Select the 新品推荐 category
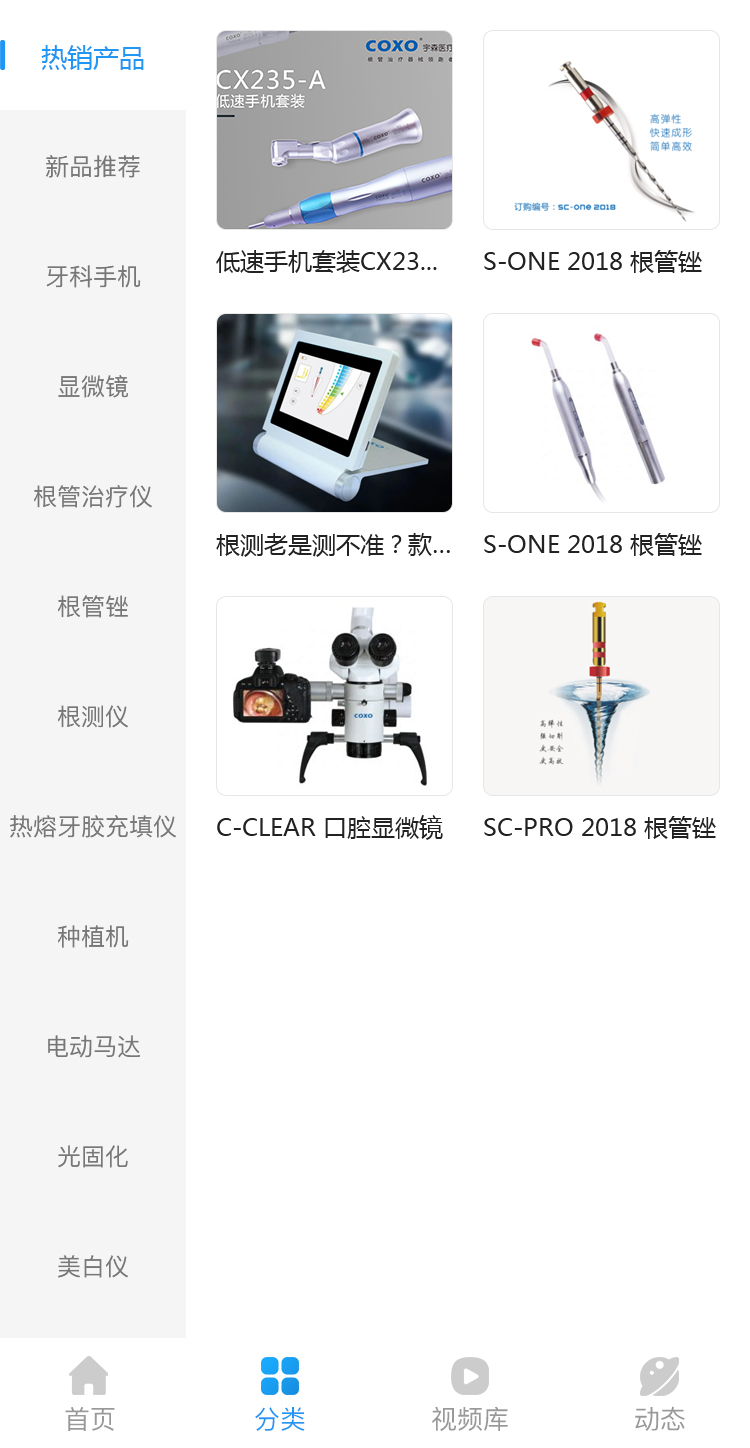The image size is (750, 1448). coord(93,167)
